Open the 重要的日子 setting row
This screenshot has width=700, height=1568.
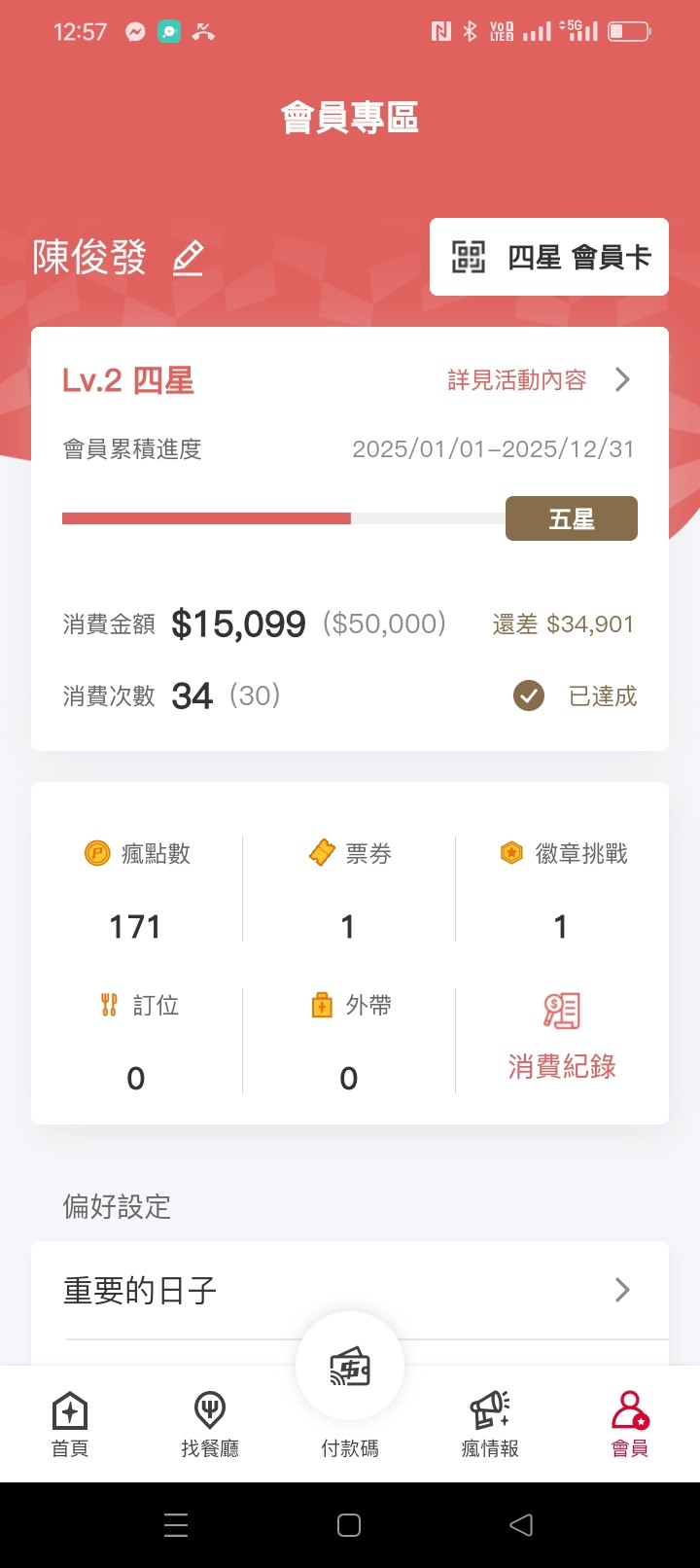point(350,1290)
